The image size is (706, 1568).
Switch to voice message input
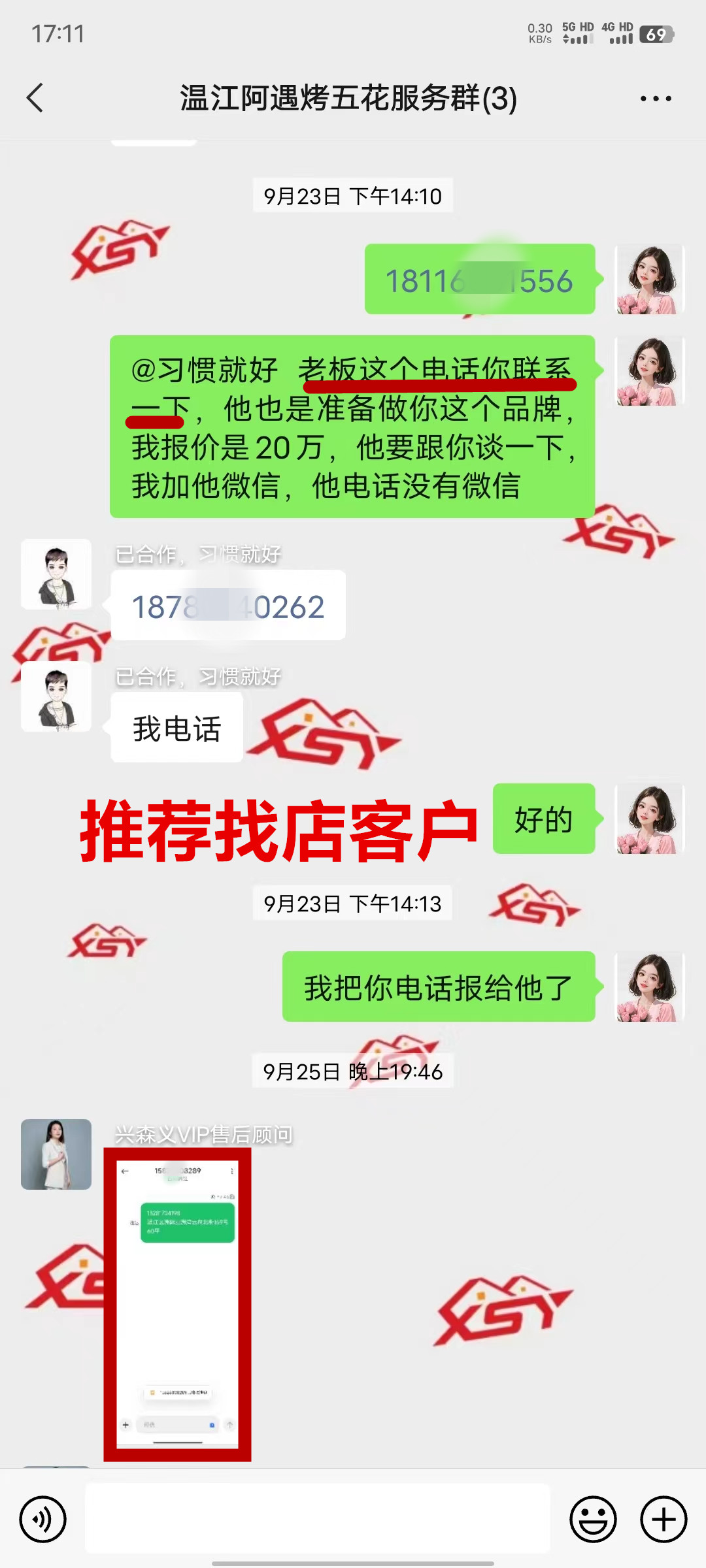43,1519
